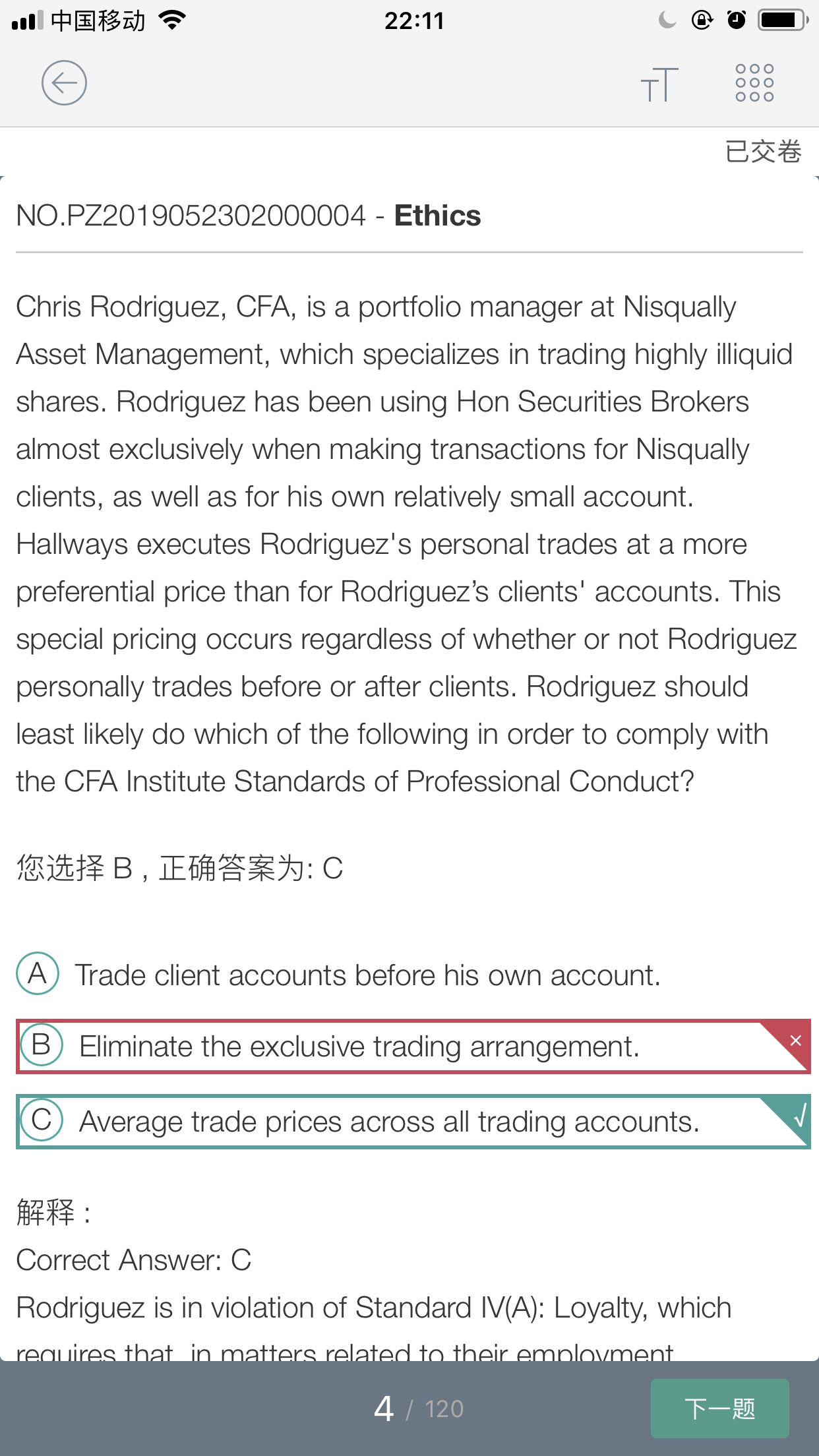The height and width of the screenshot is (1456, 819).
Task: Go back using the arrow icon
Action: click(64, 83)
